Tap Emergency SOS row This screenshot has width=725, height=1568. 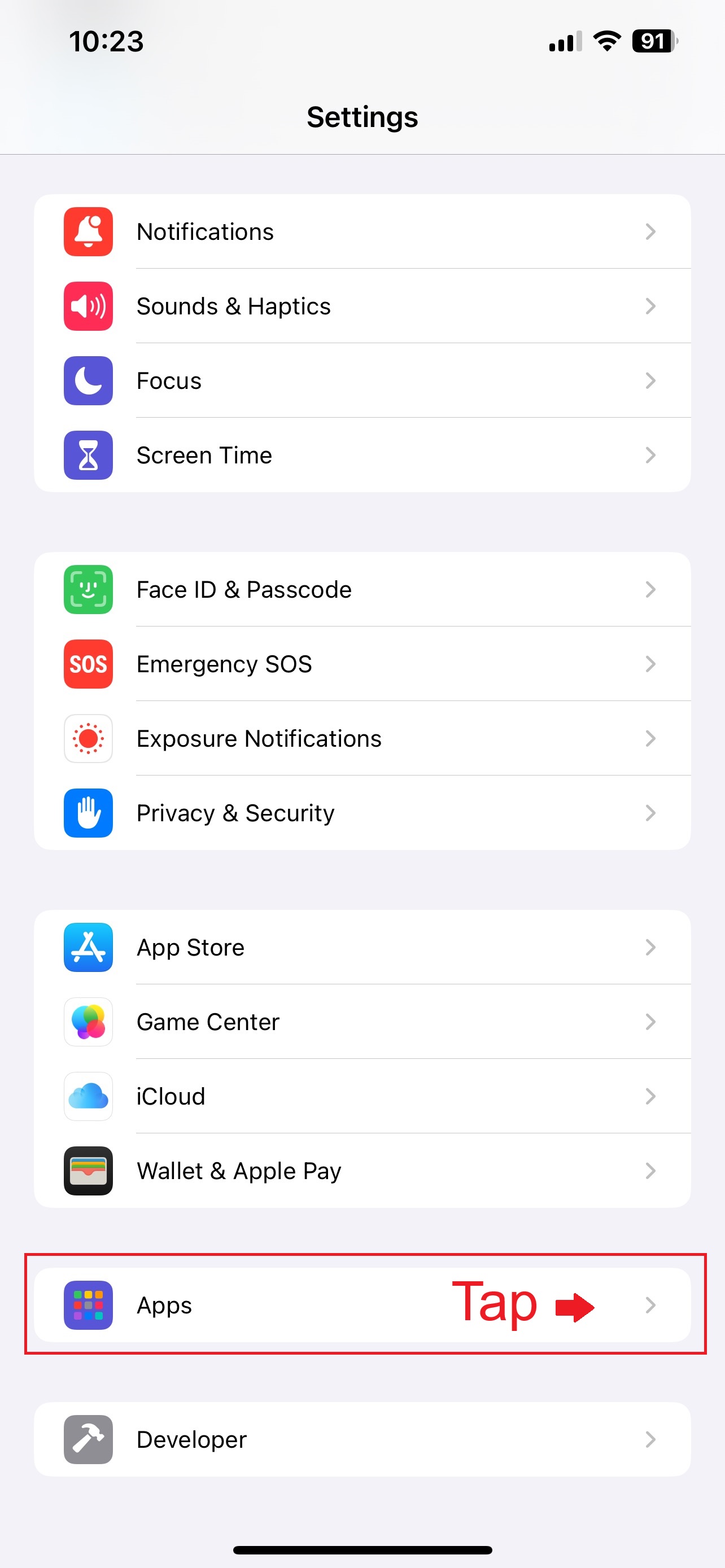(361, 664)
